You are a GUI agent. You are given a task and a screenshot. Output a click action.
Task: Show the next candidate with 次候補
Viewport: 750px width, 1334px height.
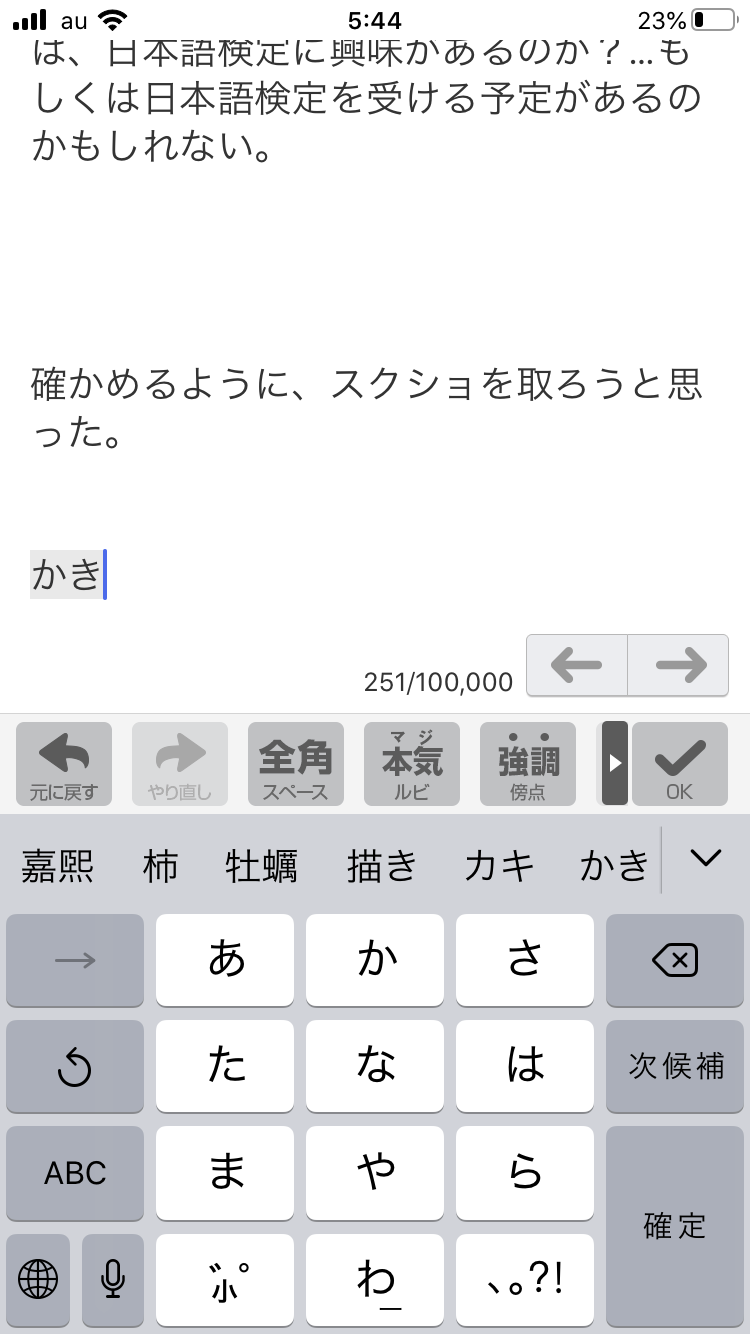click(675, 1066)
